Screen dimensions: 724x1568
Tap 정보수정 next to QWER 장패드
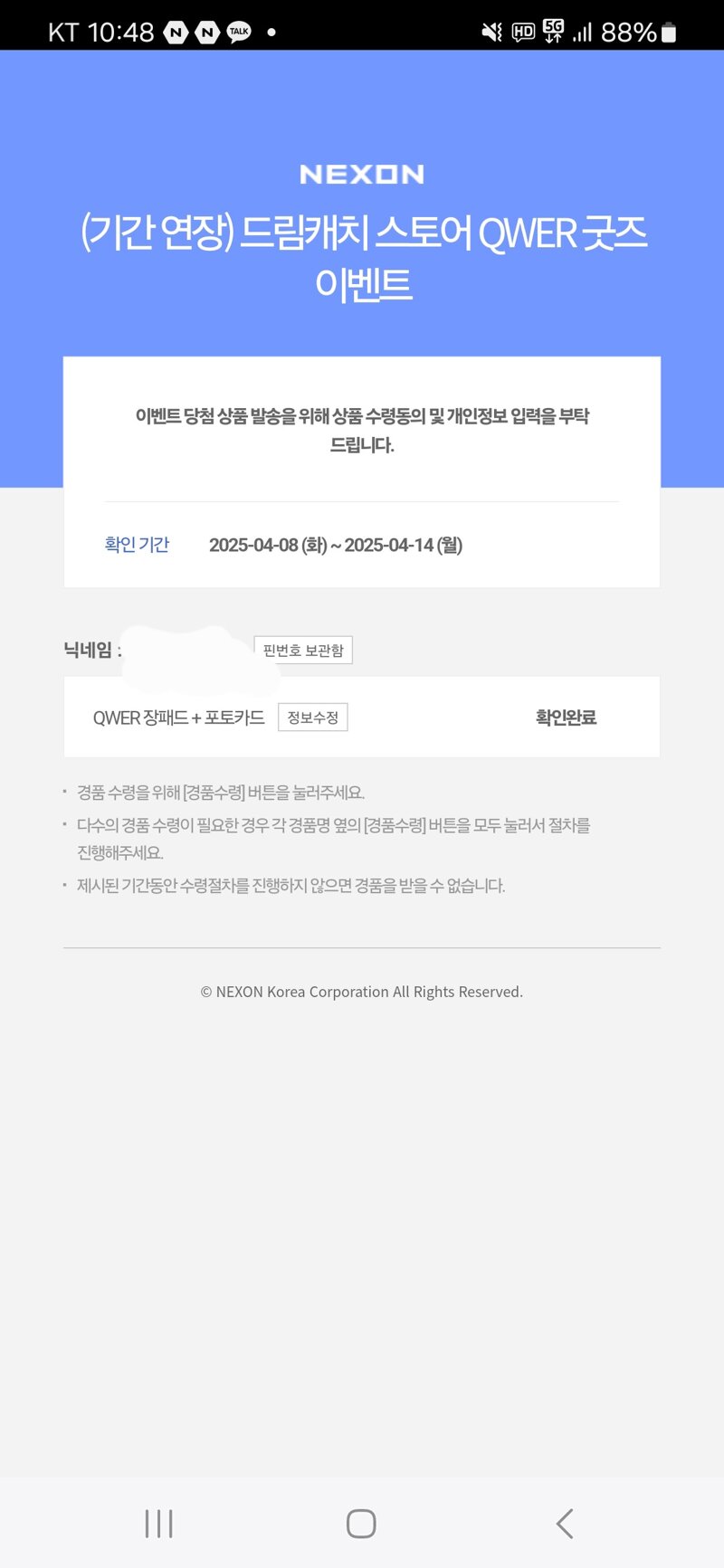pos(313,717)
